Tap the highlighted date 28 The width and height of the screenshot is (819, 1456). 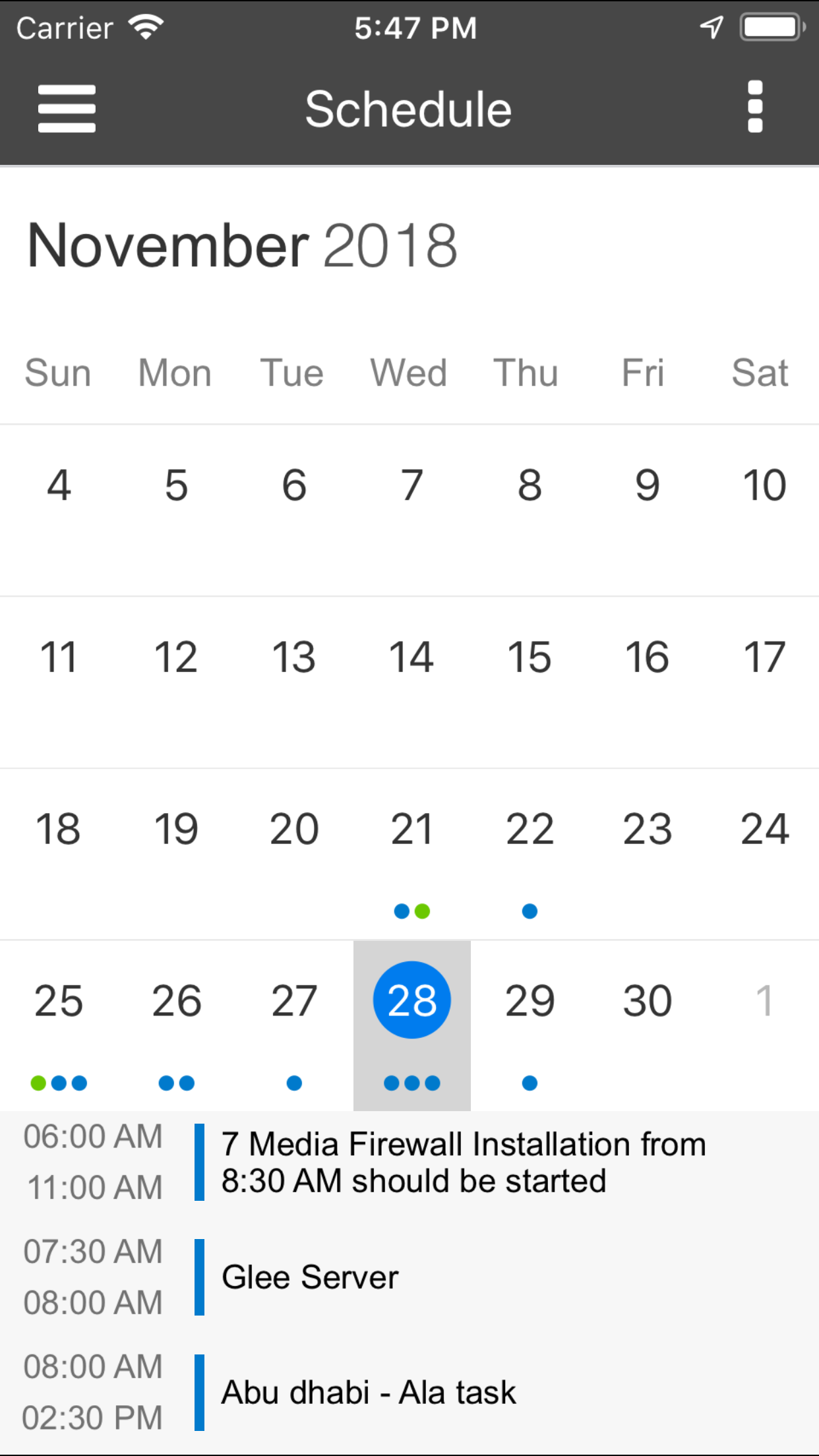(x=412, y=1000)
